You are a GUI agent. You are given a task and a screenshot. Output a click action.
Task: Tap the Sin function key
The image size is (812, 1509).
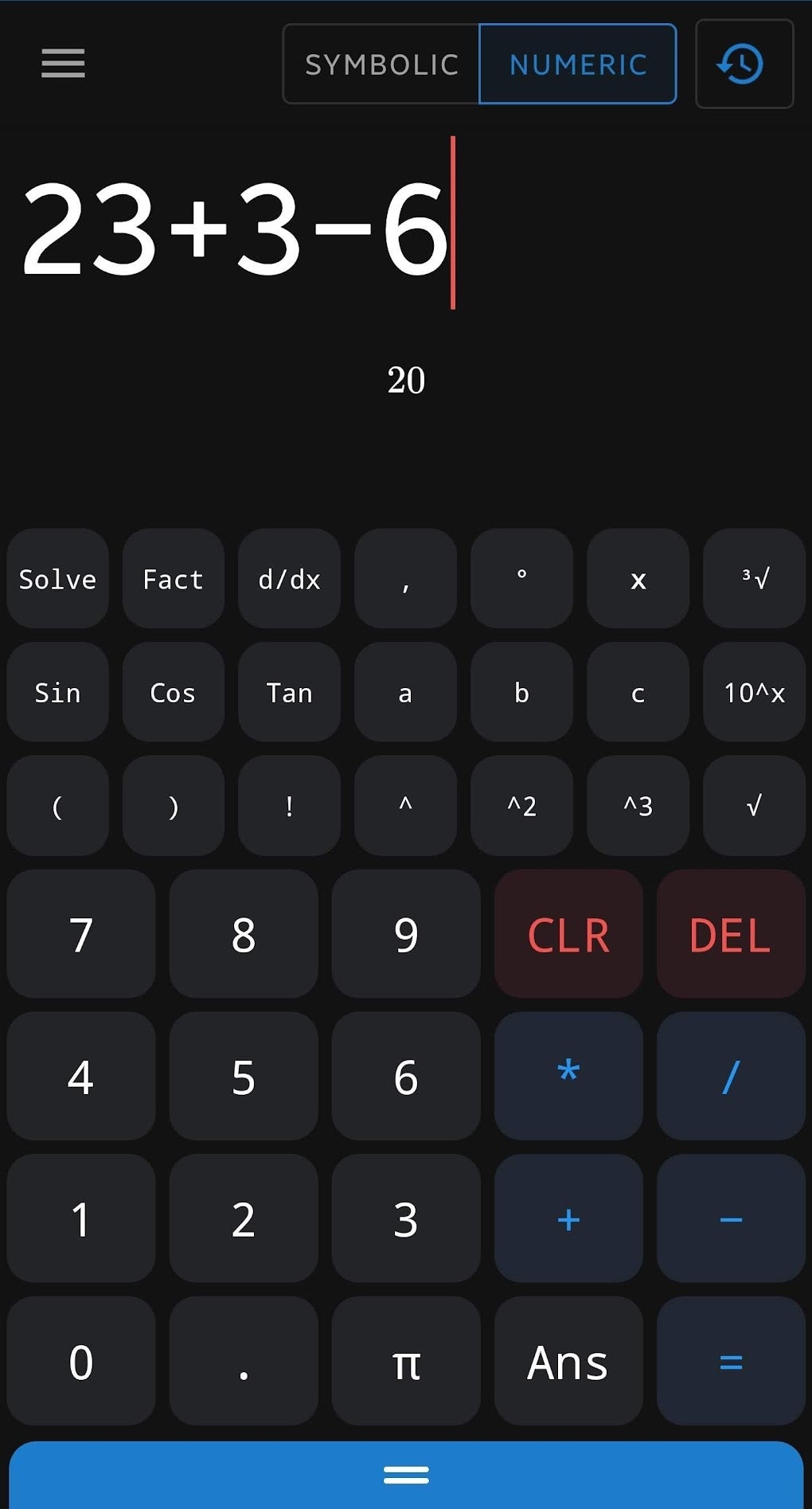57,692
